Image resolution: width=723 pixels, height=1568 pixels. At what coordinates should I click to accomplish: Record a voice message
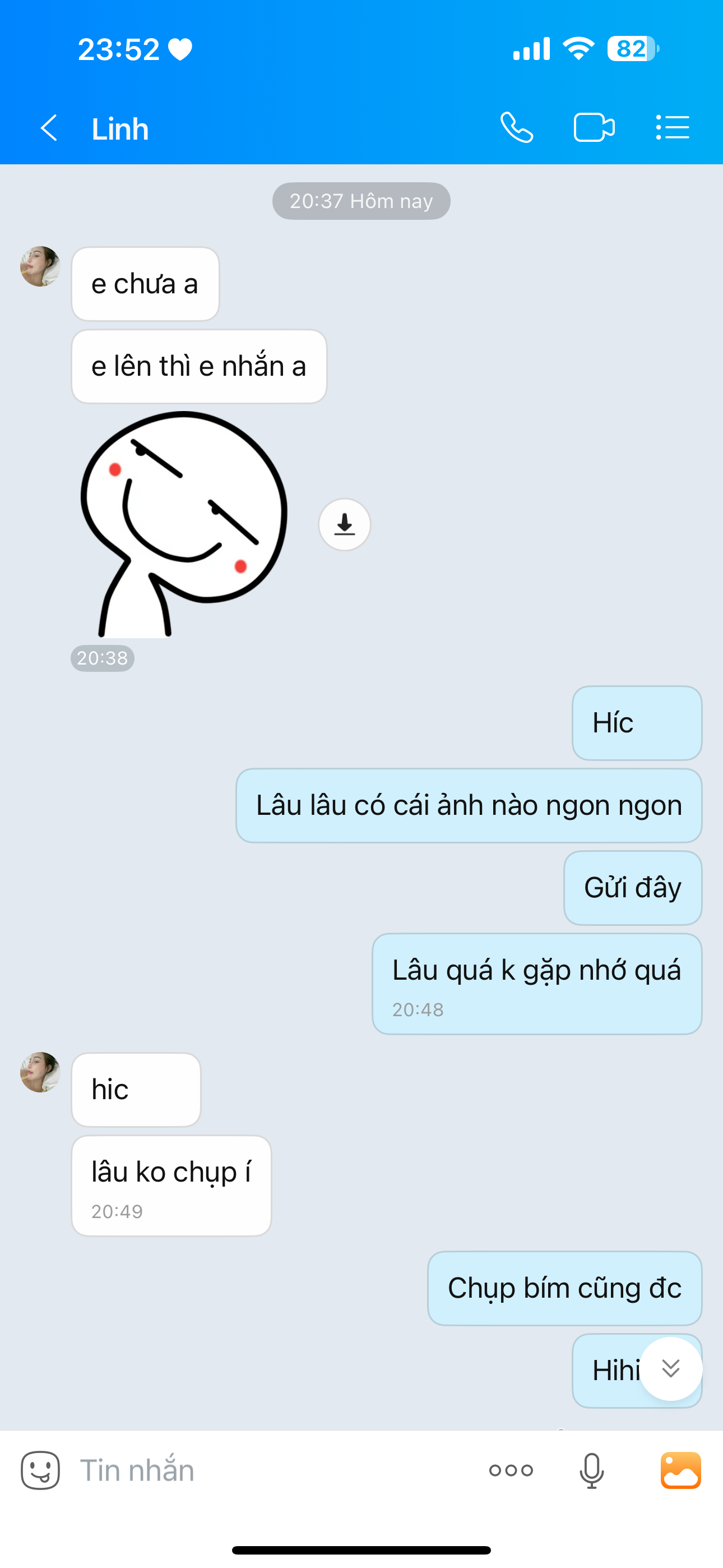pyautogui.click(x=591, y=1470)
